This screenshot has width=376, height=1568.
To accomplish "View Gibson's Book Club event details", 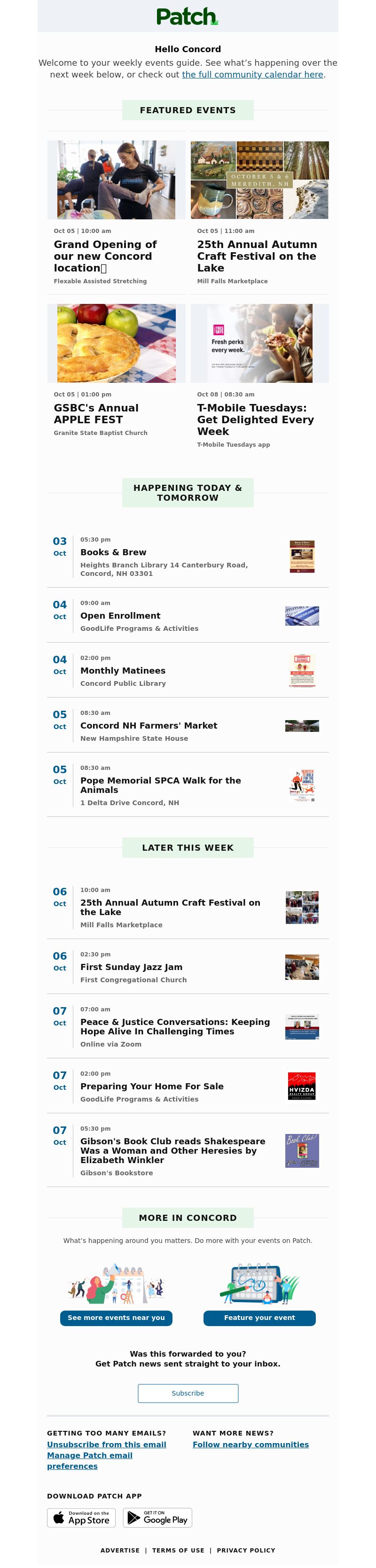I will pos(172,1150).
